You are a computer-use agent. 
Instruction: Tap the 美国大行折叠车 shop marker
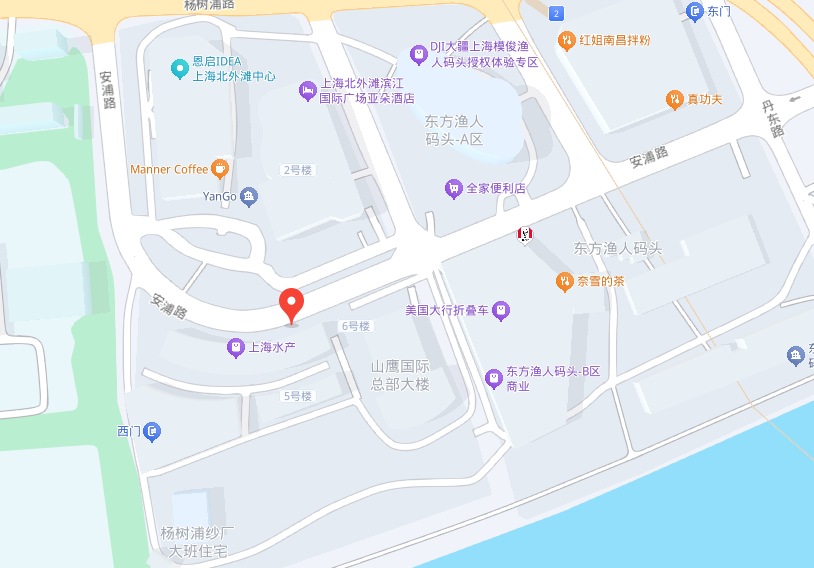(x=501, y=310)
